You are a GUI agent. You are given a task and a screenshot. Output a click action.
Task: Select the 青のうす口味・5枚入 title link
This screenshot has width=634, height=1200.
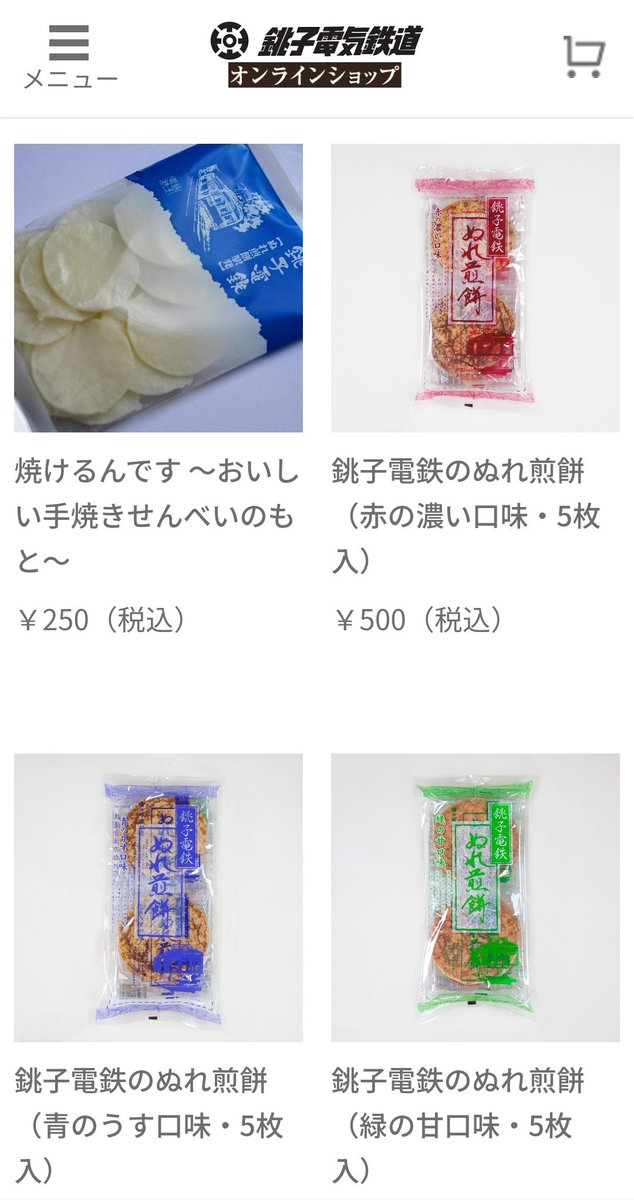[150, 1125]
